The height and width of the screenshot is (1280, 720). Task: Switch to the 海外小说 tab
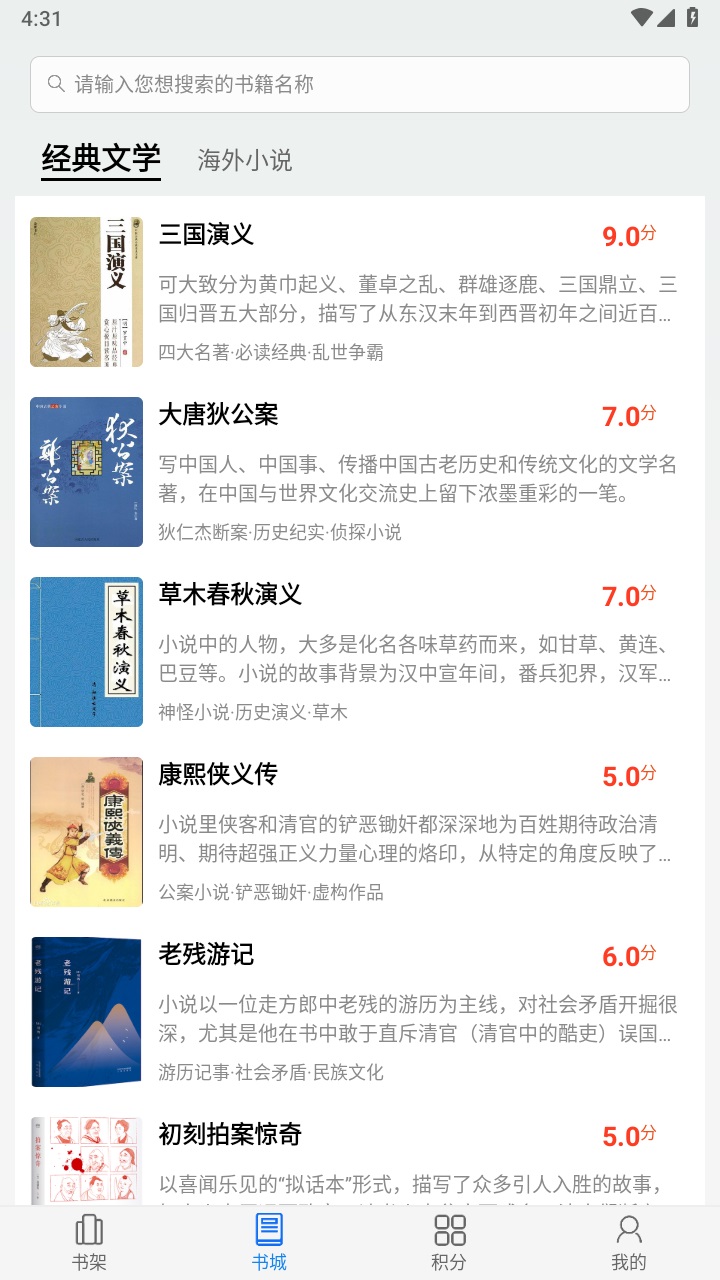coord(245,161)
